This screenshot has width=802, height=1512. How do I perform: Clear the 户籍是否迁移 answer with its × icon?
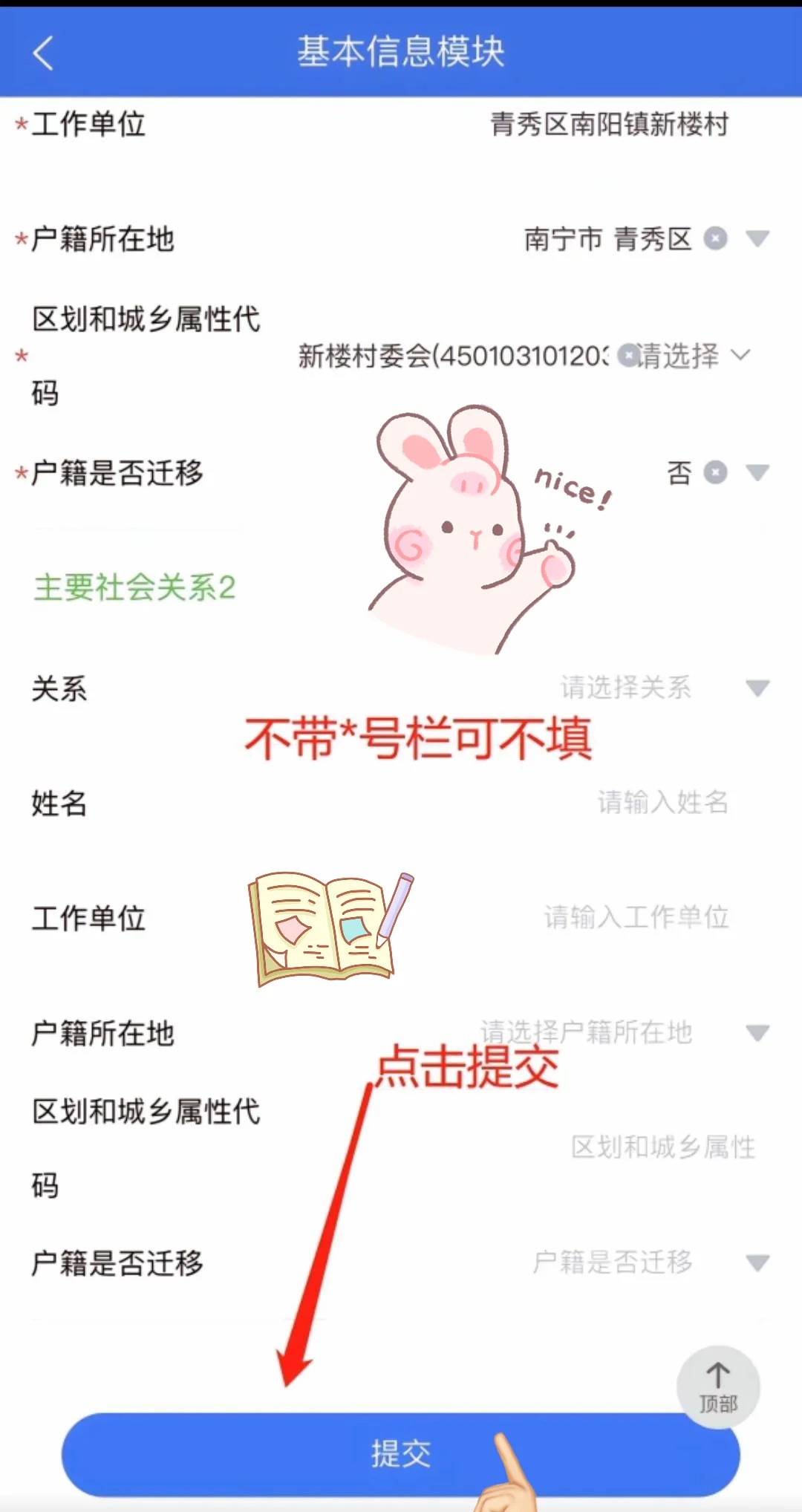click(714, 472)
